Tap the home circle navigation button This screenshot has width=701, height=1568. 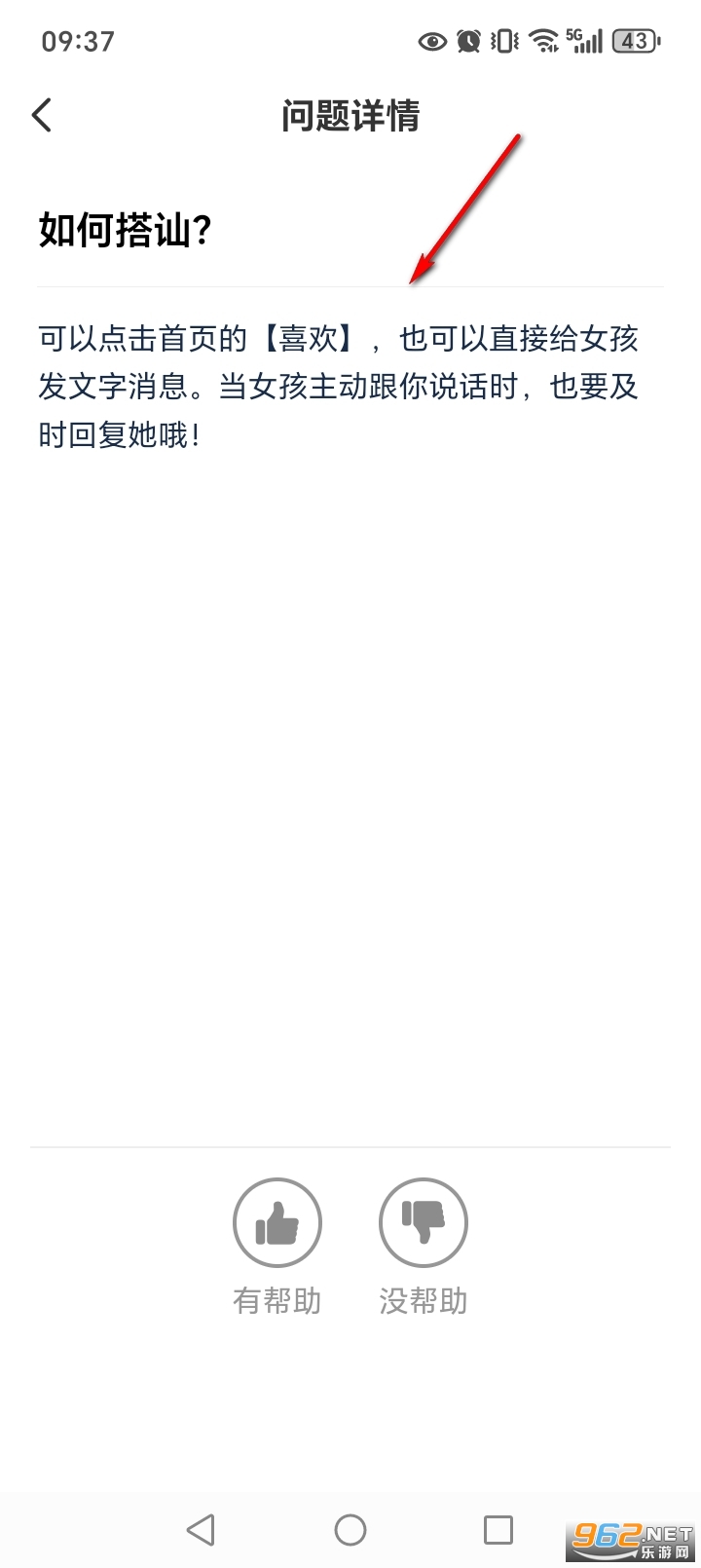click(x=350, y=1530)
